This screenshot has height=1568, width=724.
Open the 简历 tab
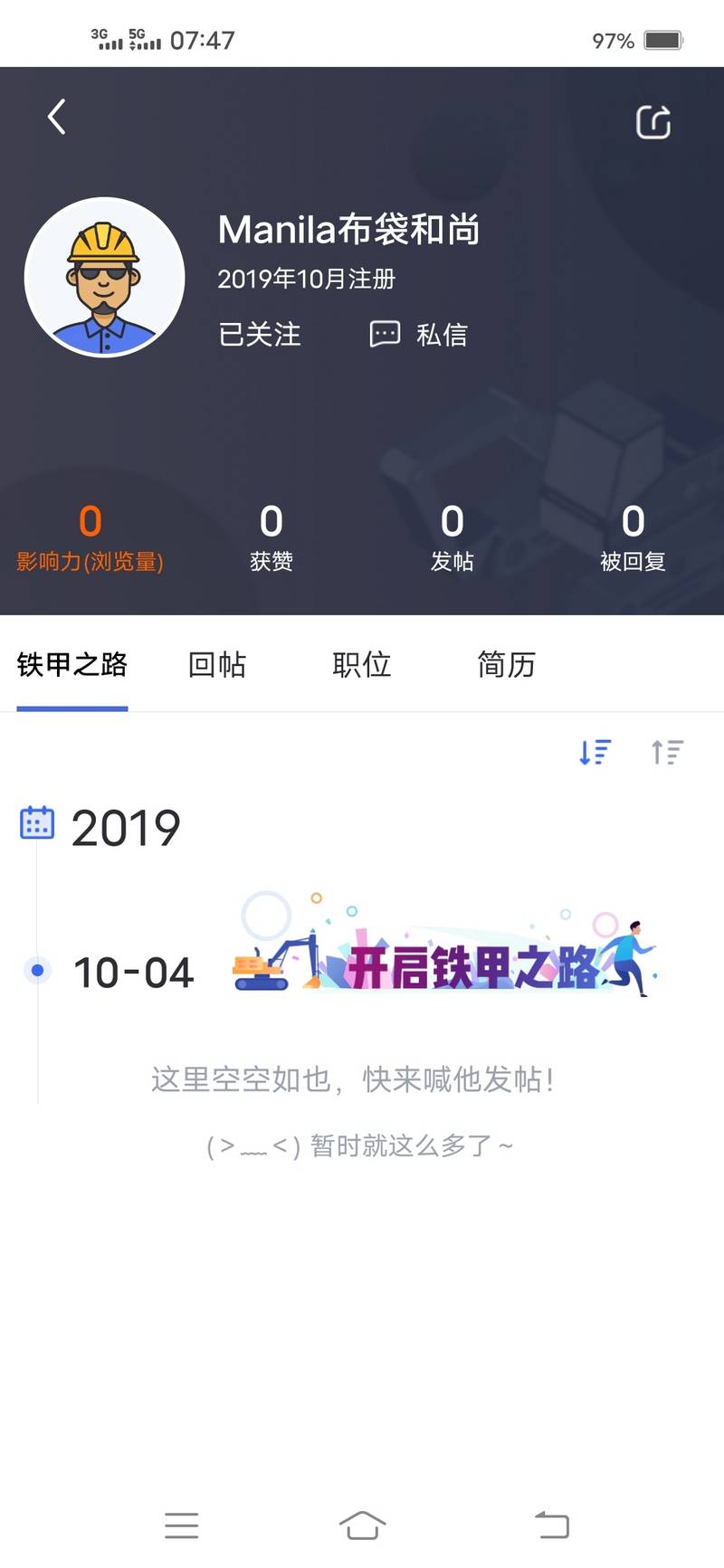tap(506, 665)
